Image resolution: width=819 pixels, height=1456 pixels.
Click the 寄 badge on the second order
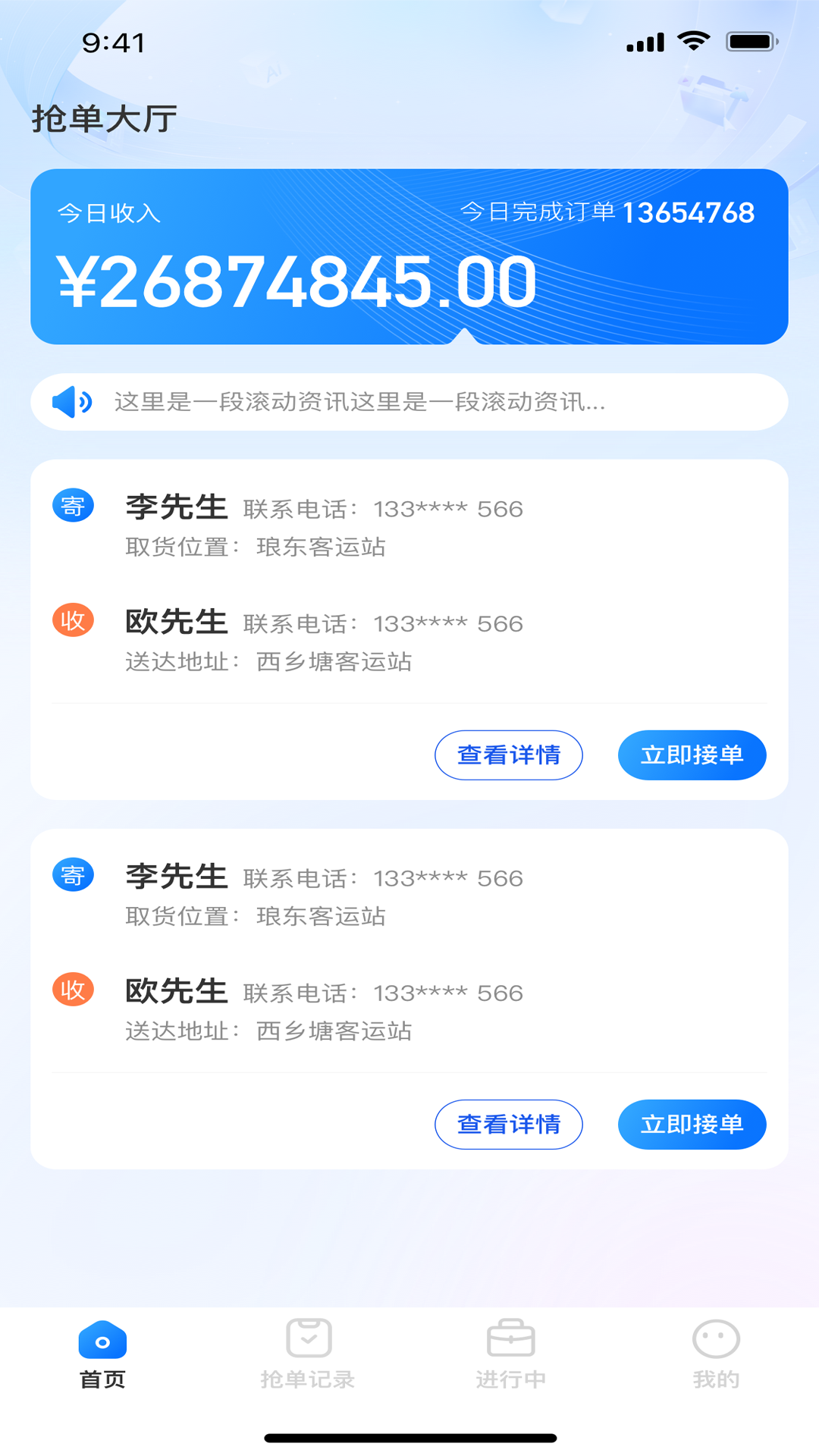pos(72,876)
